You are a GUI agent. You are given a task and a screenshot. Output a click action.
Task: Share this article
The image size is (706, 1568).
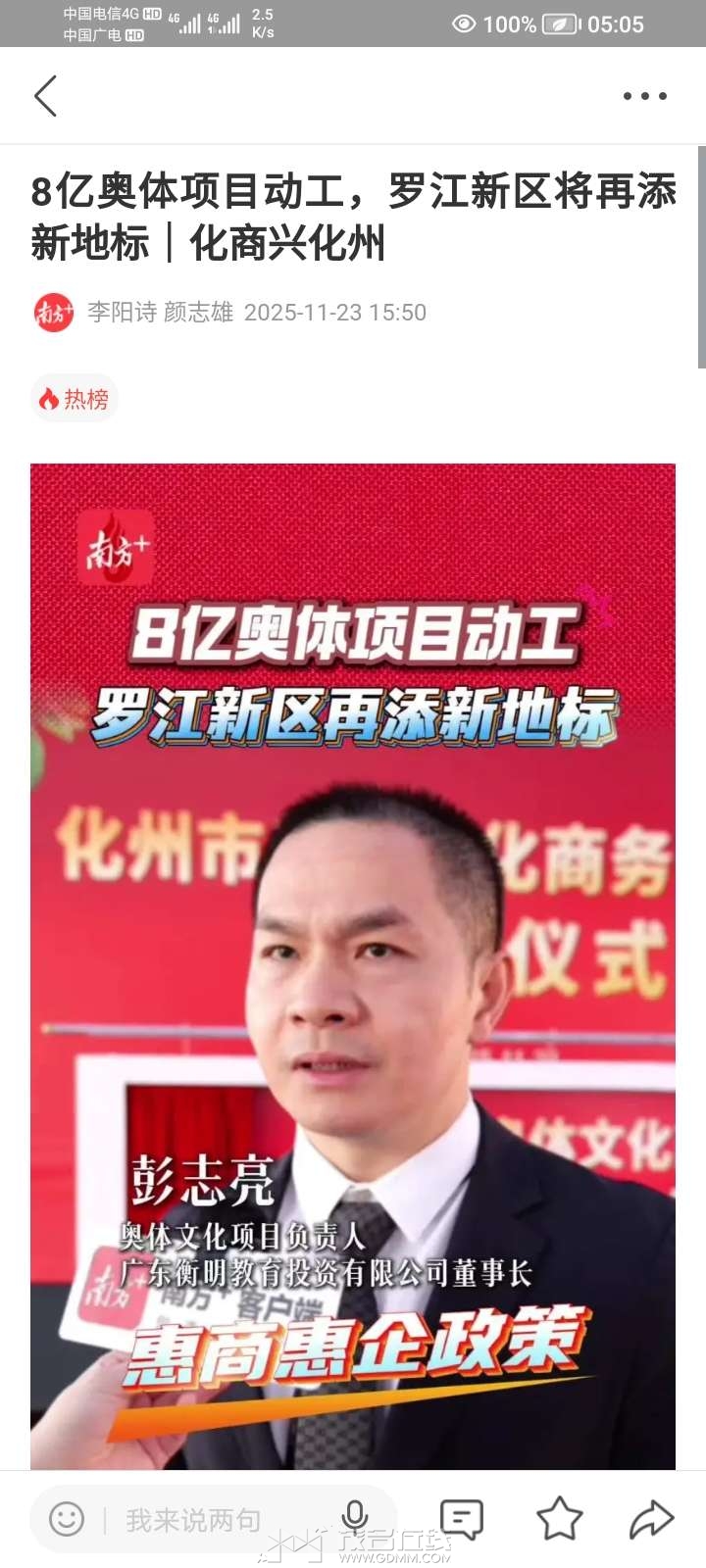(651, 1519)
